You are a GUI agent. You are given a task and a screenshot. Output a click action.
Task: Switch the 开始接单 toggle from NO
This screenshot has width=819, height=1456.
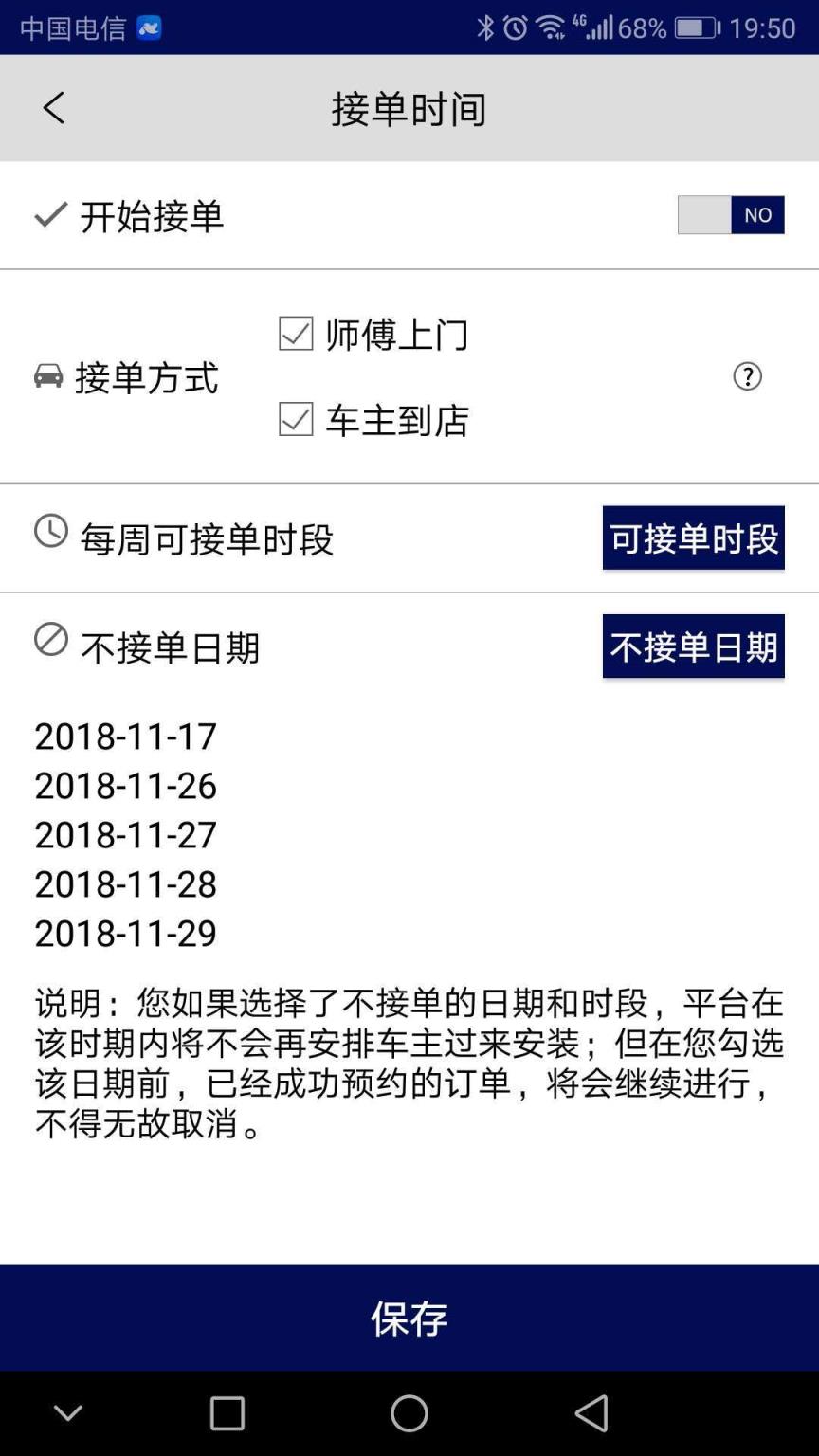(731, 214)
